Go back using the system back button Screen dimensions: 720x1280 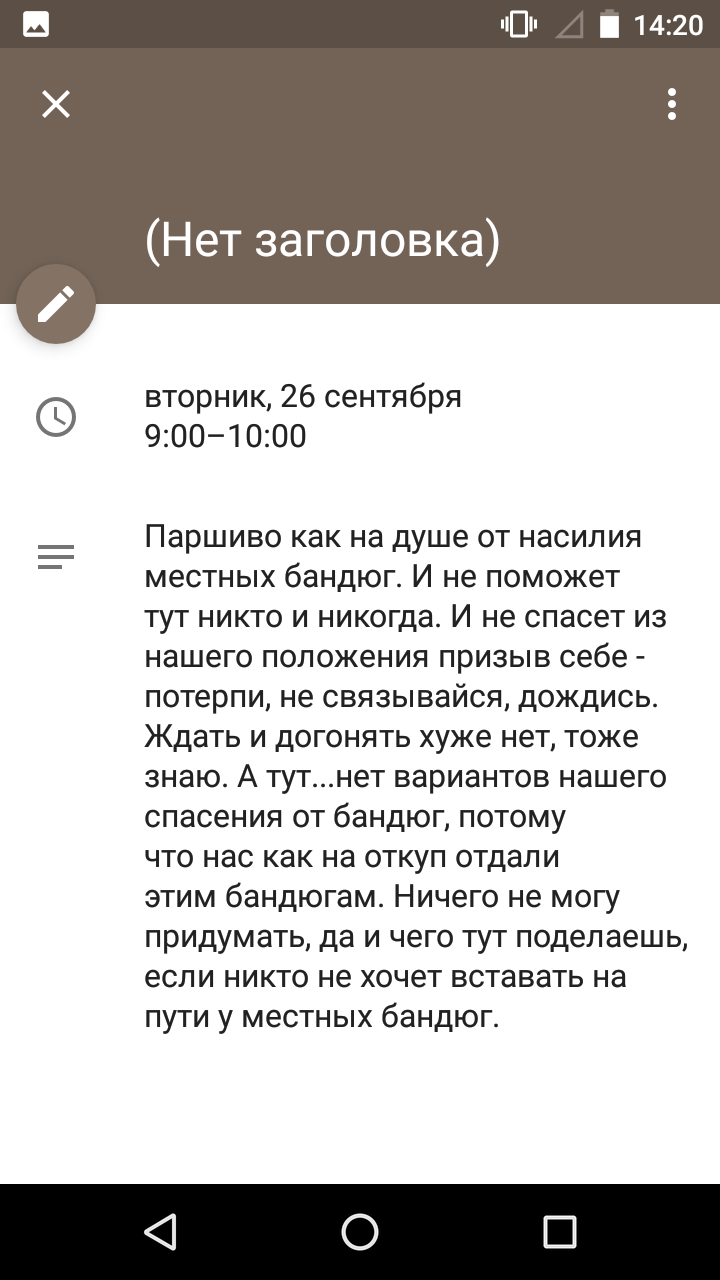click(160, 1232)
